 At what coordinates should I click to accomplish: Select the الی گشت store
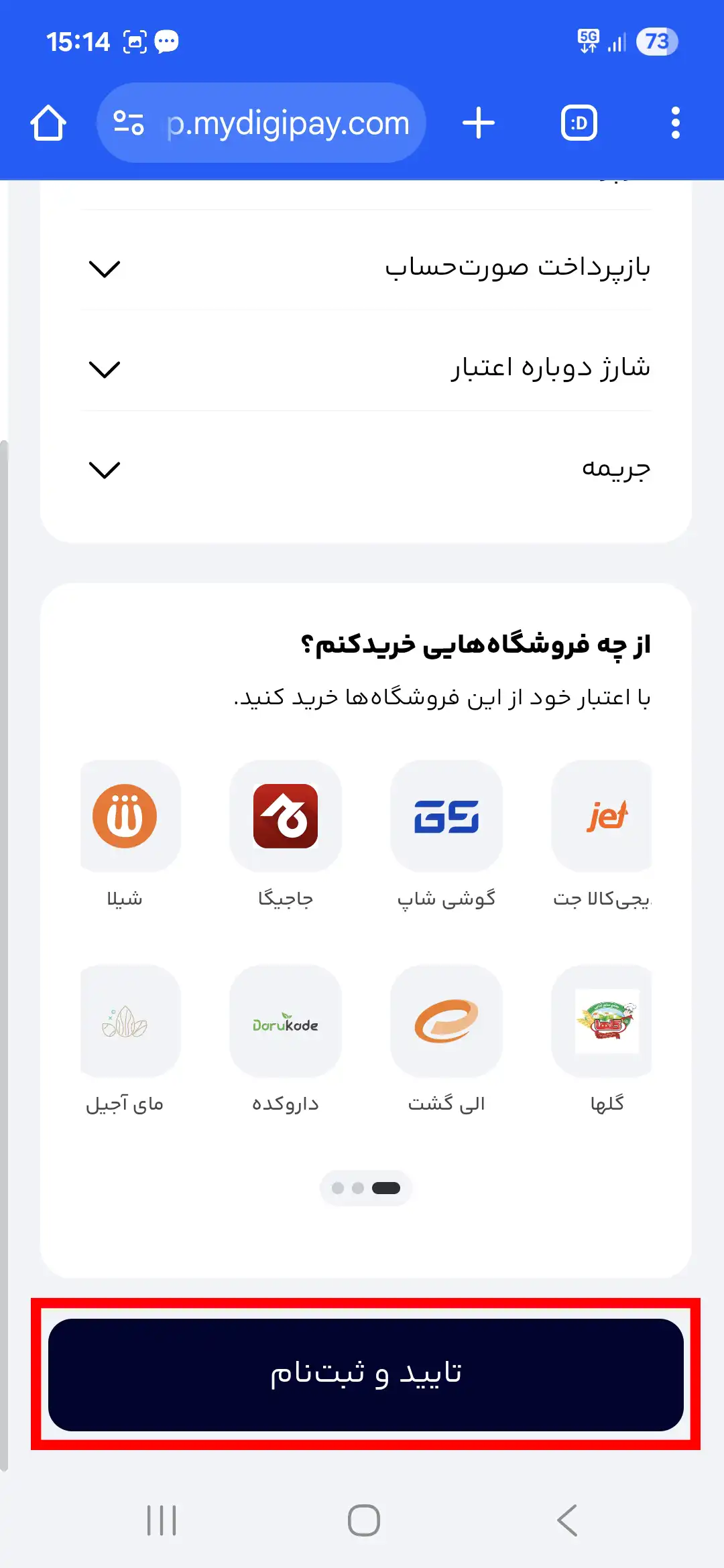[x=446, y=1021]
